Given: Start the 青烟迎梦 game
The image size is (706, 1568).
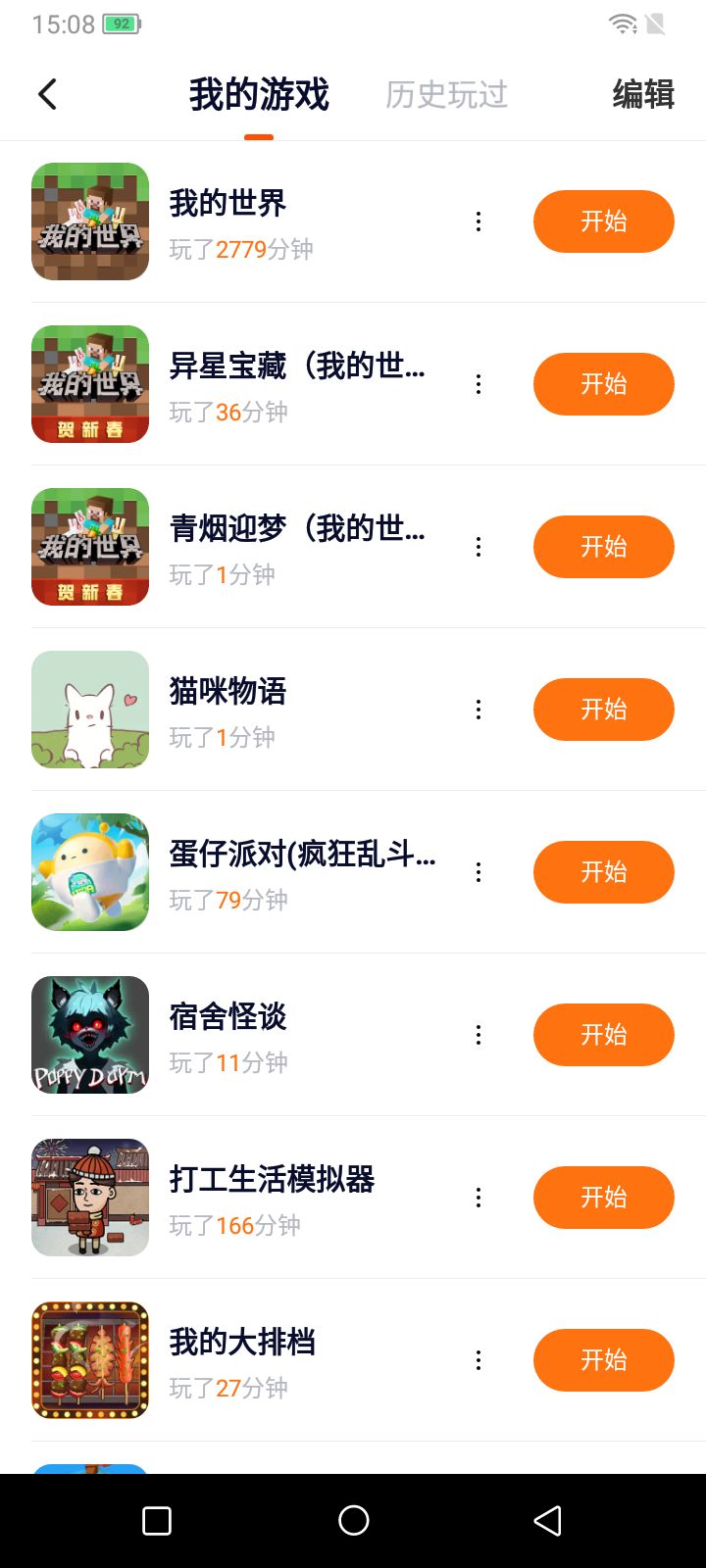Looking at the screenshot, I should pos(603,547).
